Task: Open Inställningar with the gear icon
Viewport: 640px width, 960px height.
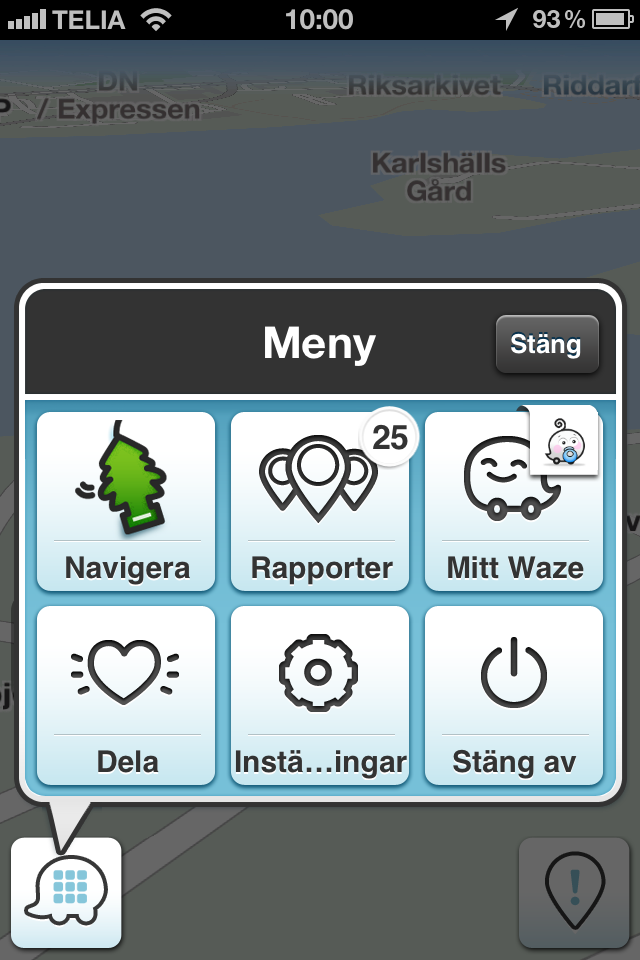Action: [320, 695]
